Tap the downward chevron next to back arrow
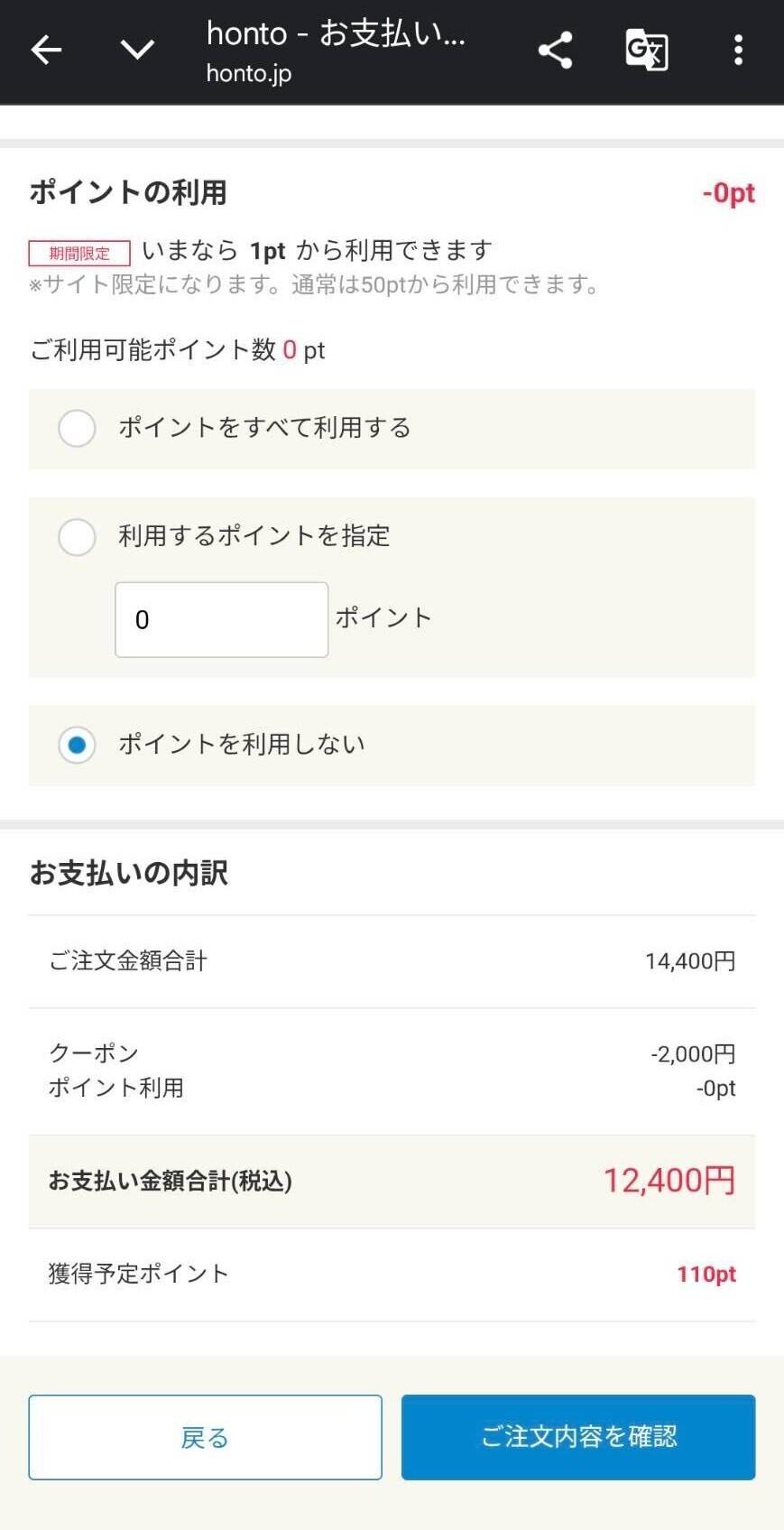 (x=137, y=51)
